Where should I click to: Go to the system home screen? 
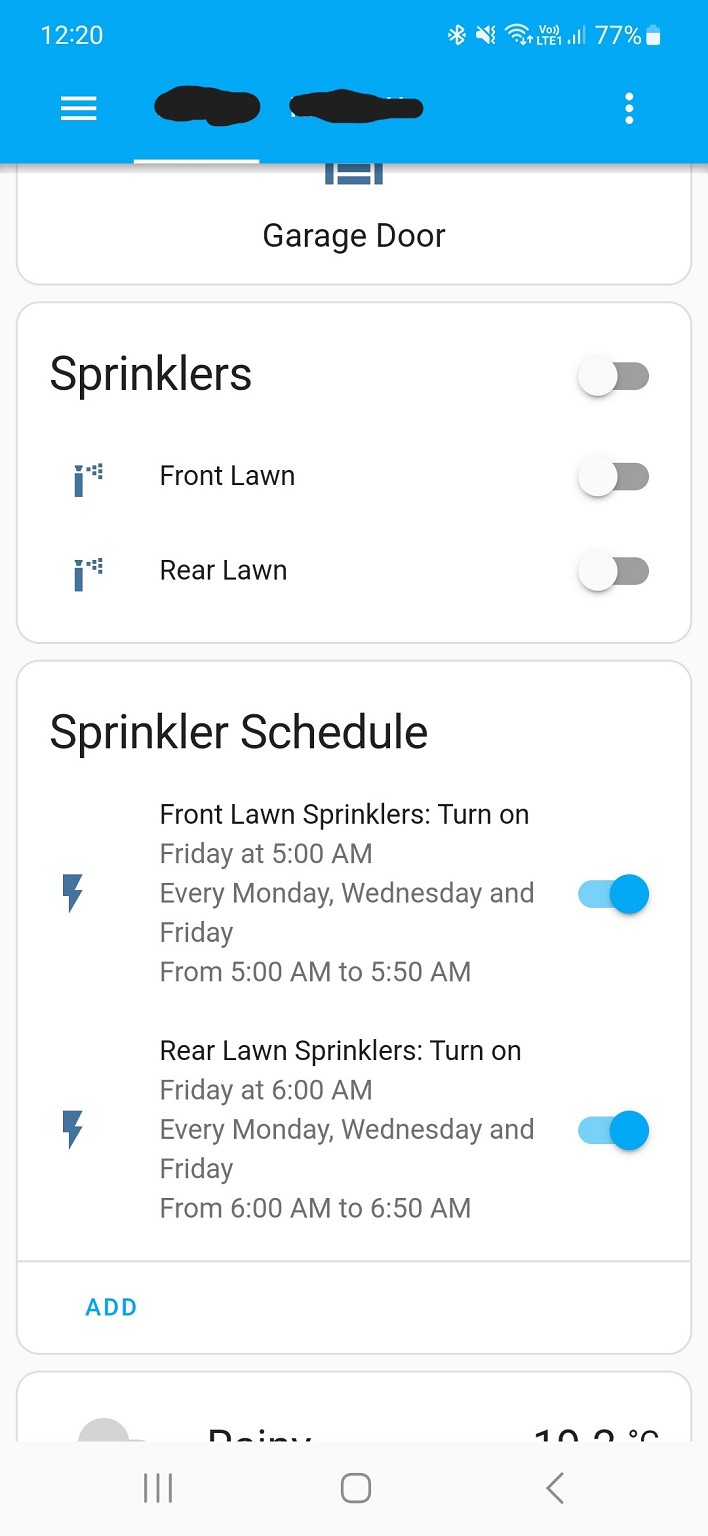click(x=356, y=1488)
